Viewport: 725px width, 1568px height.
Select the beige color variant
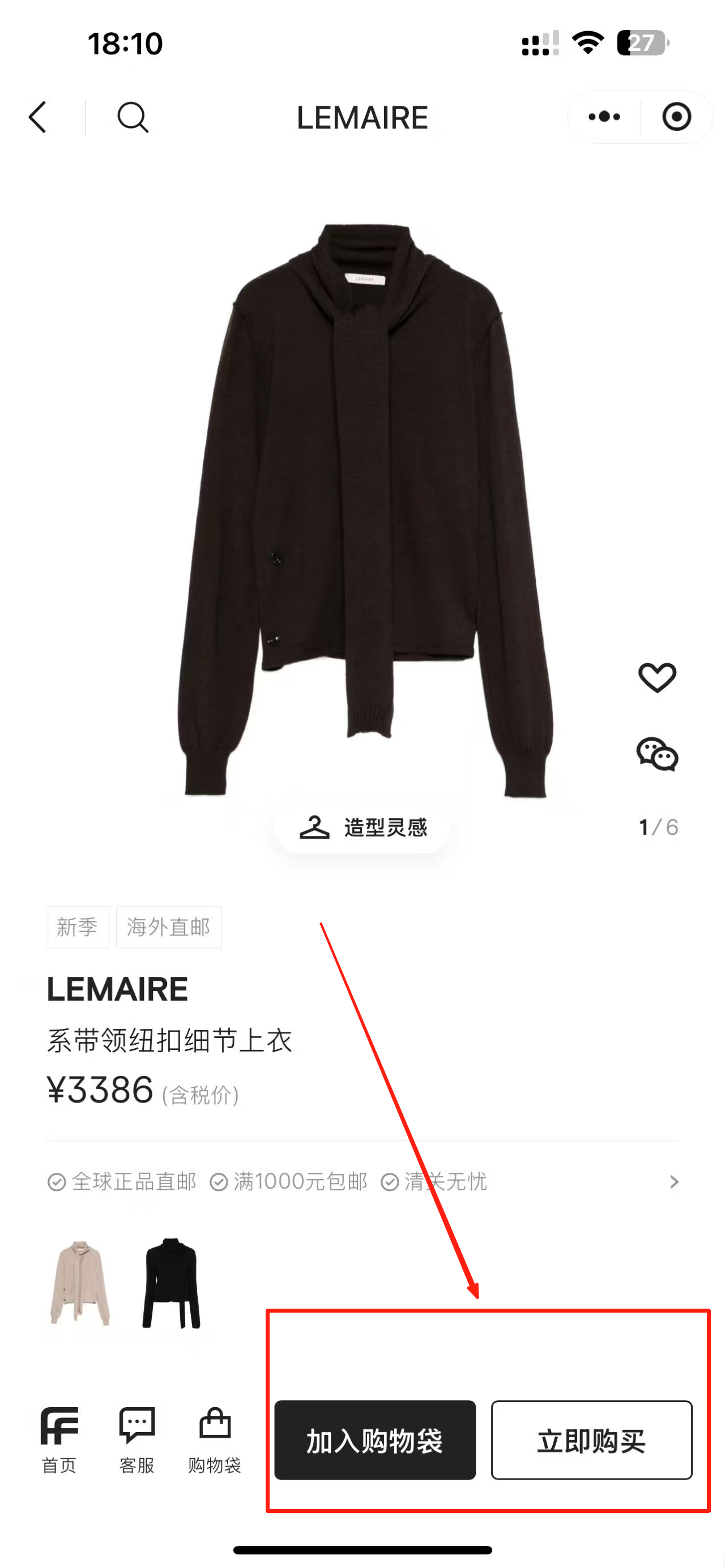click(80, 1283)
